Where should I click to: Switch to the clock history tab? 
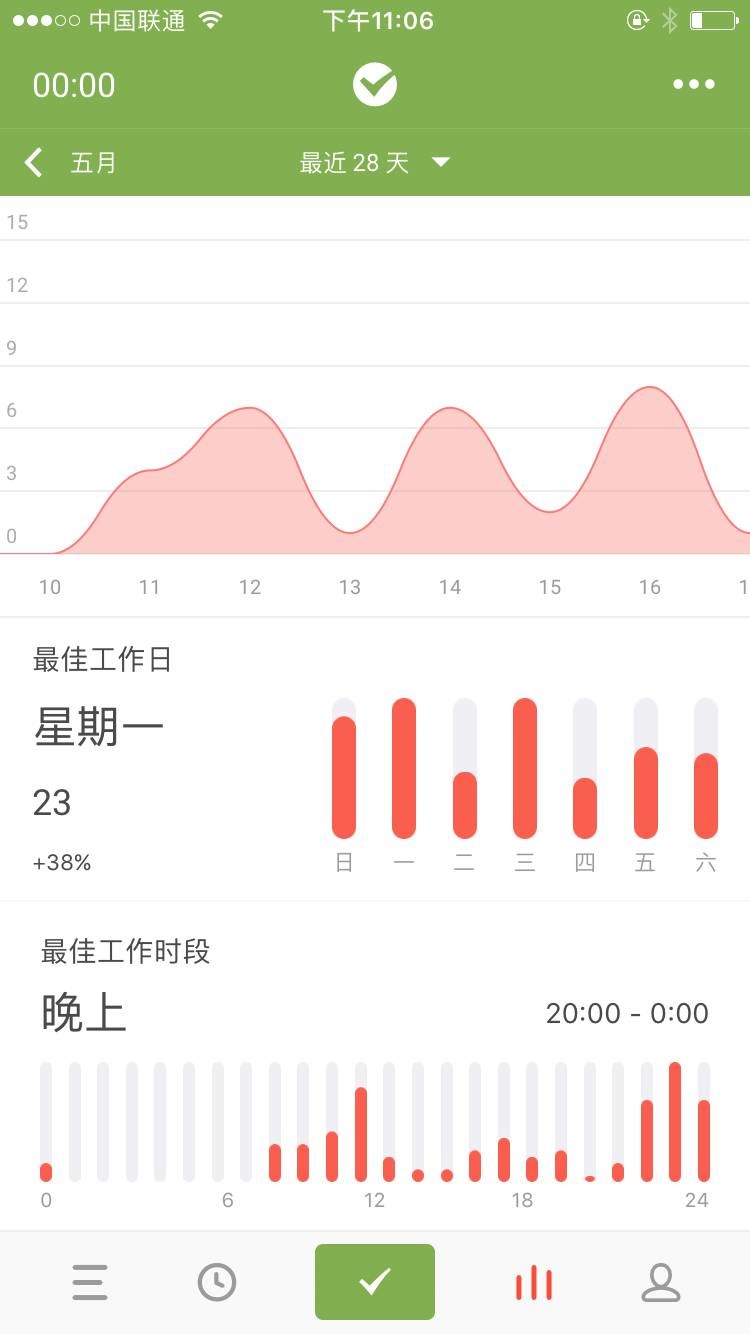click(217, 1282)
